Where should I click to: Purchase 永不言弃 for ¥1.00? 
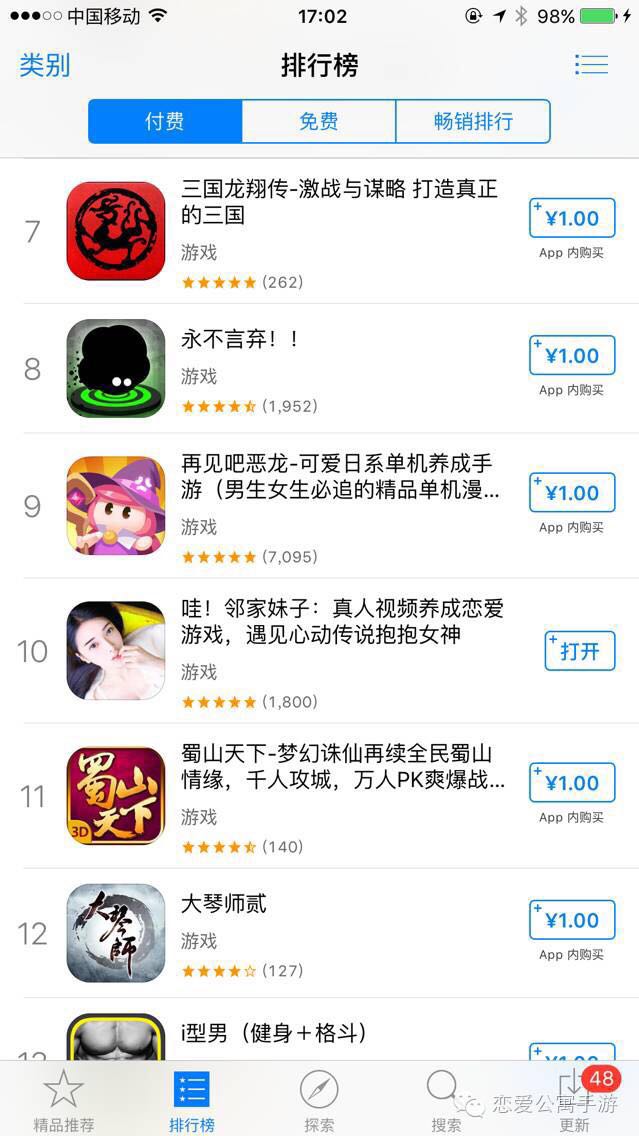(x=572, y=355)
